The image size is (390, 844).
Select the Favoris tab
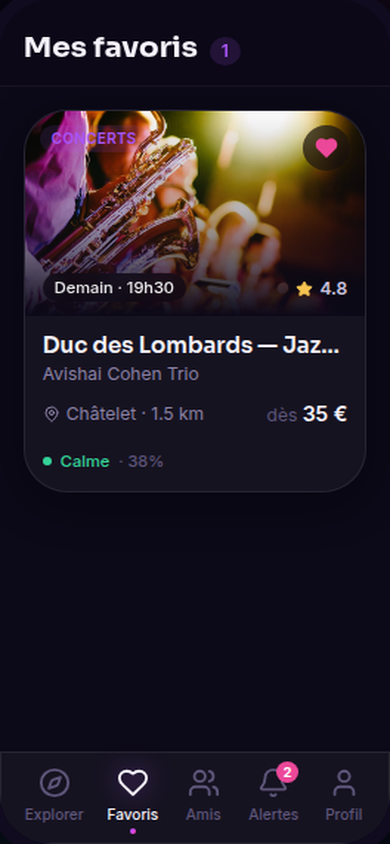(x=133, y=795)
